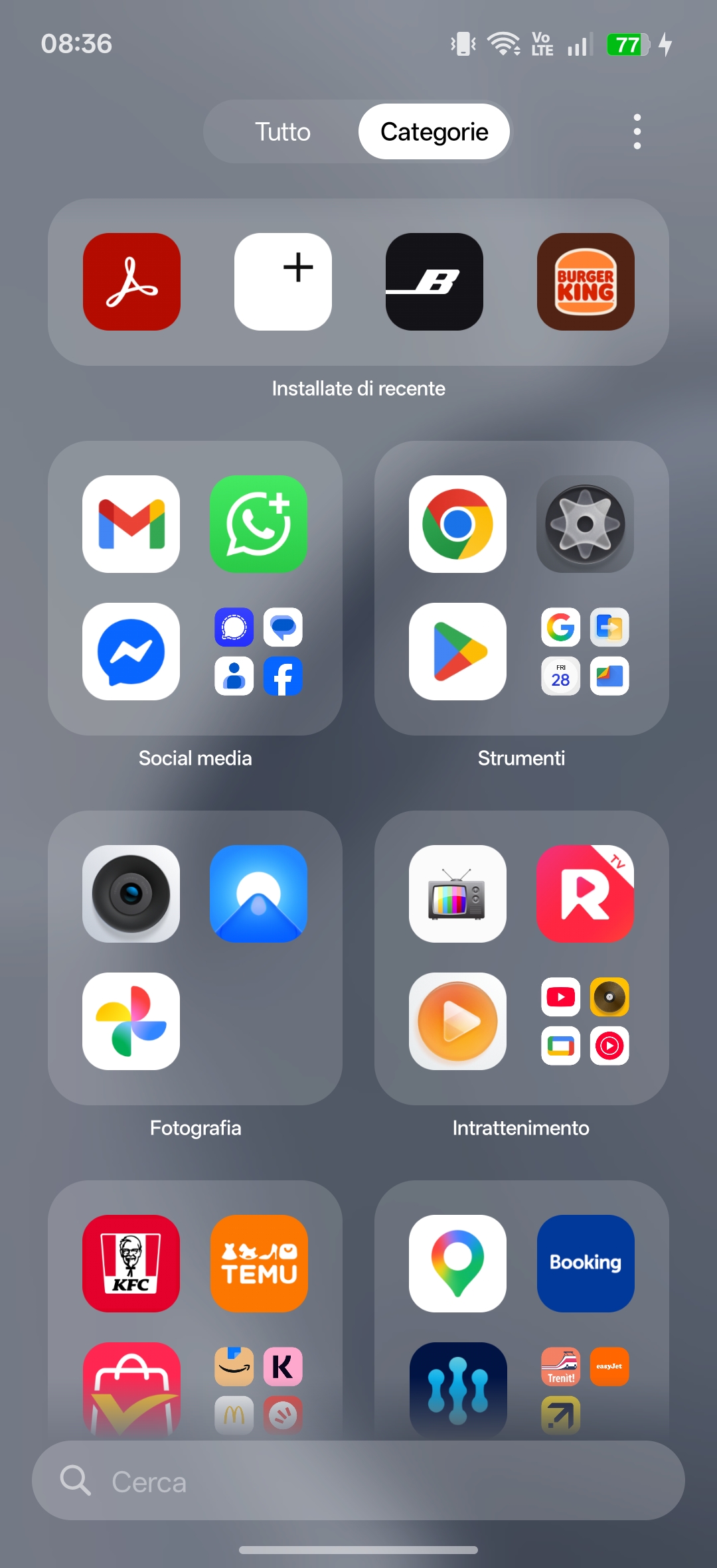Select the Categorie tab
The height and width of the screenshot is (1568, 717).
434,131
